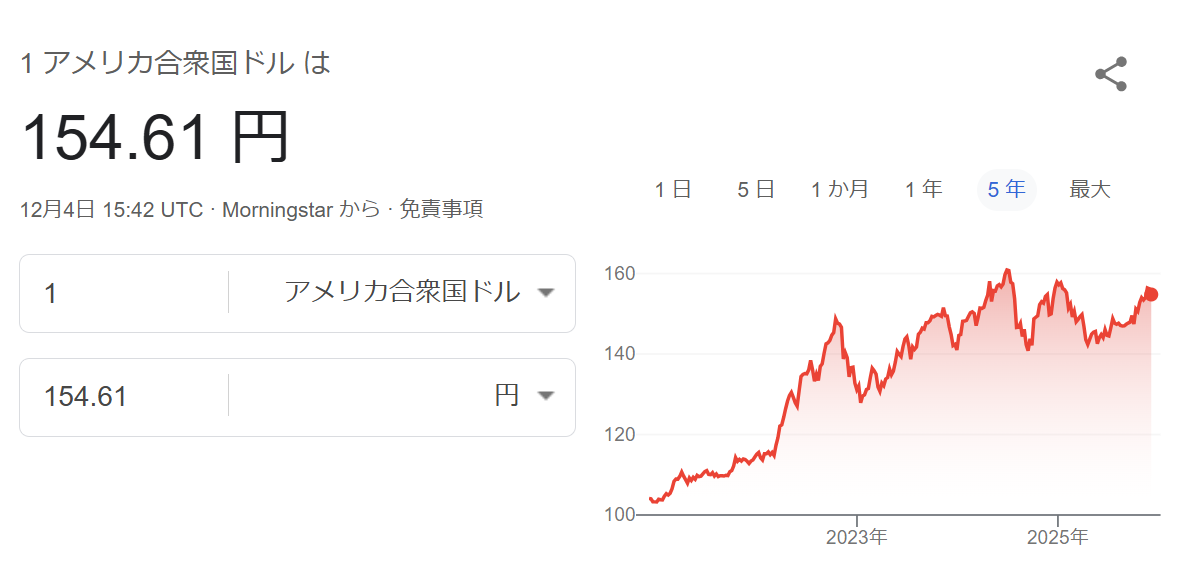Switch to the 1年 chart view
Screen dimensions: 1178x567
pyautogui.click(x=923, y=190)
